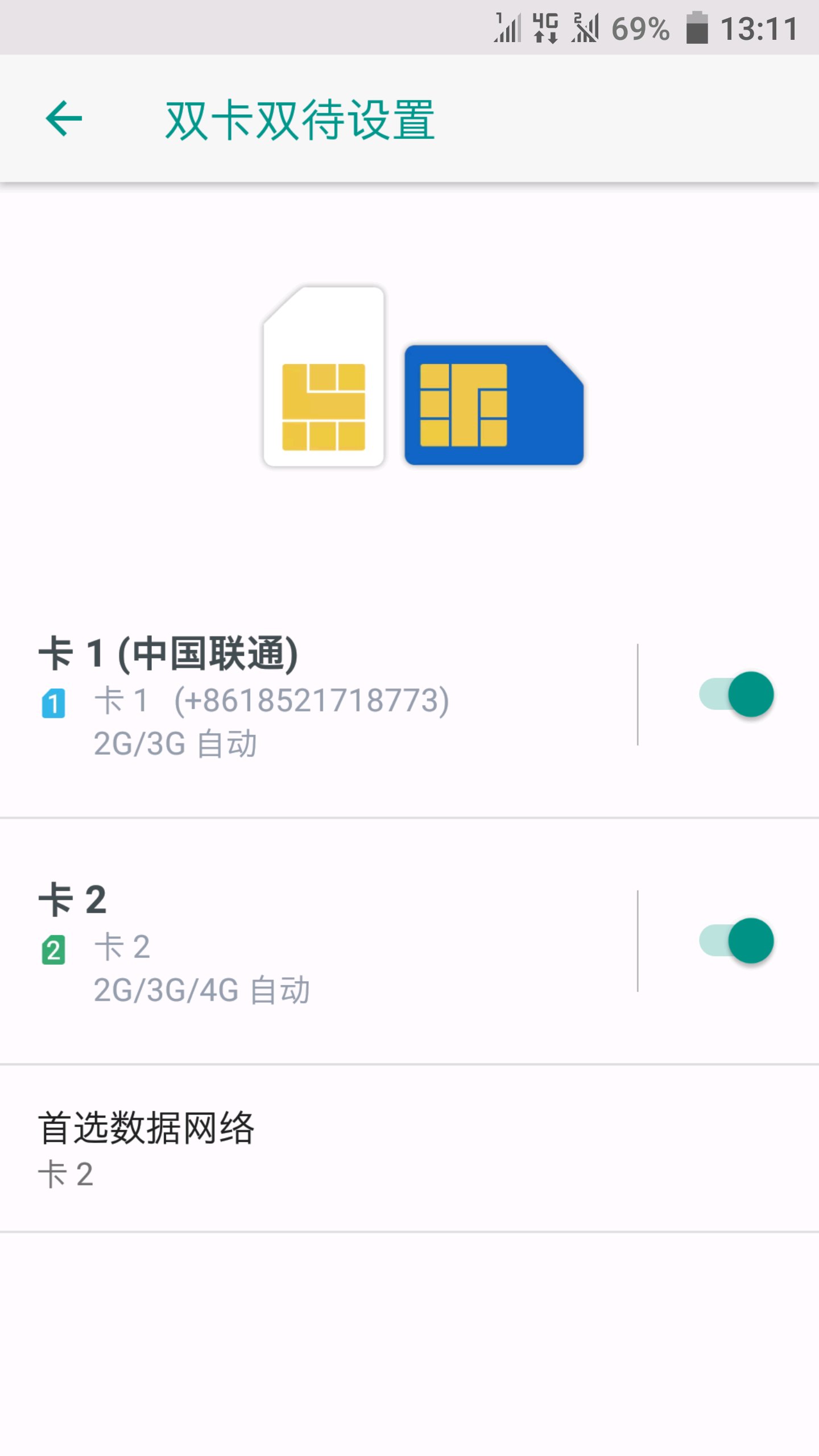Turn off the 卡 2 switch
The height and width of the screenshot is (1456, 819).
coord(736,941)
